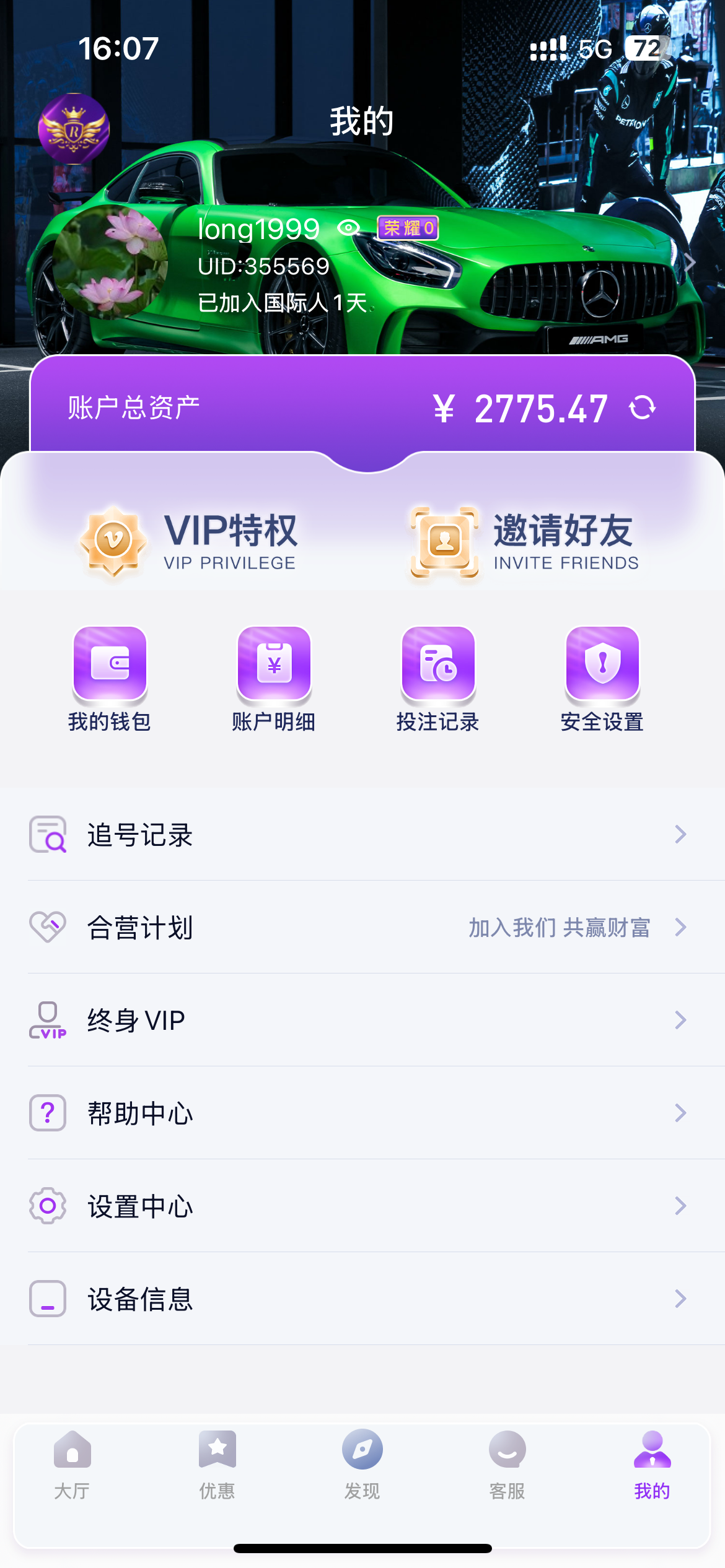Screen dimensions: 725x1568
Task: Open 投注记录 betting records
Action: pos(438,679)
